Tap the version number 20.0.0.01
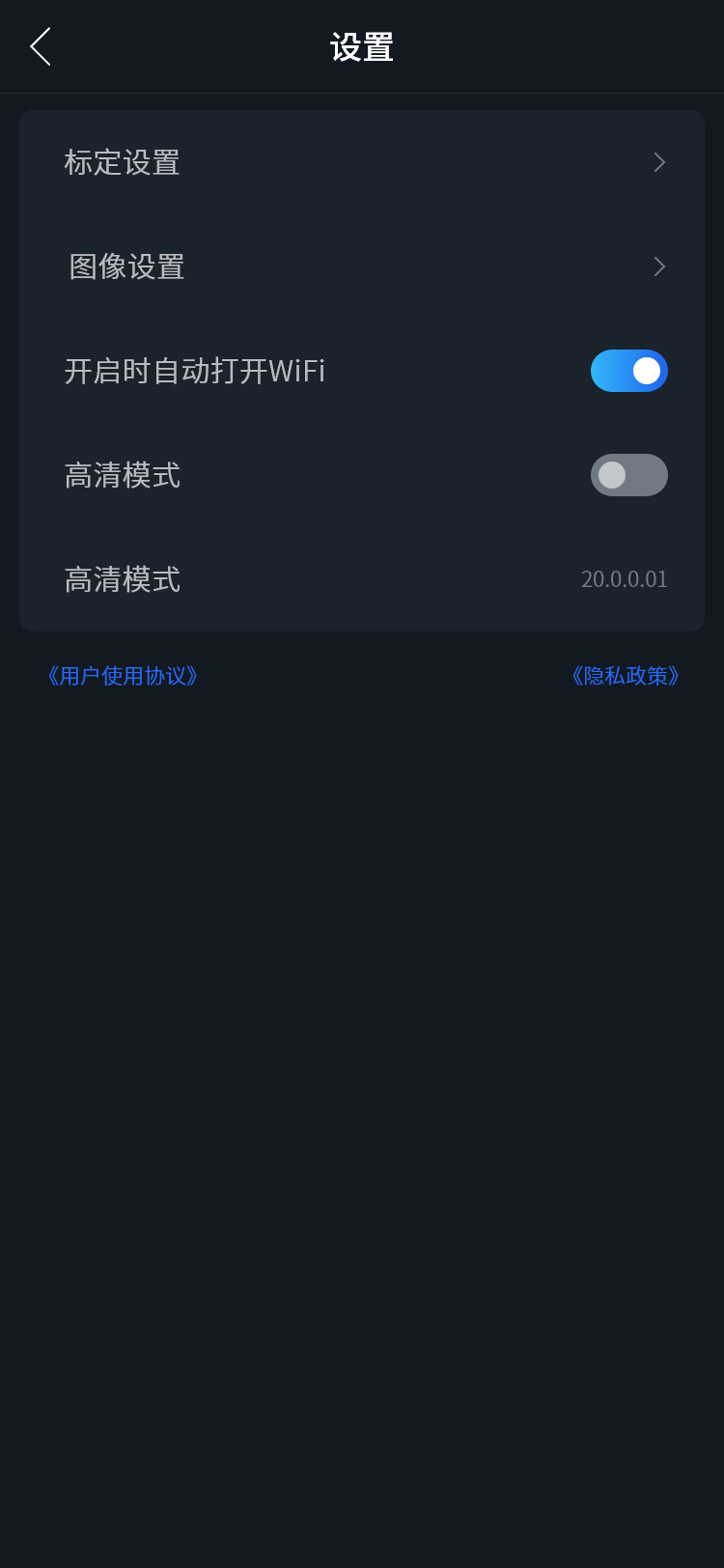The width and height of the screenshot is (724, 1568). (626, 578)
